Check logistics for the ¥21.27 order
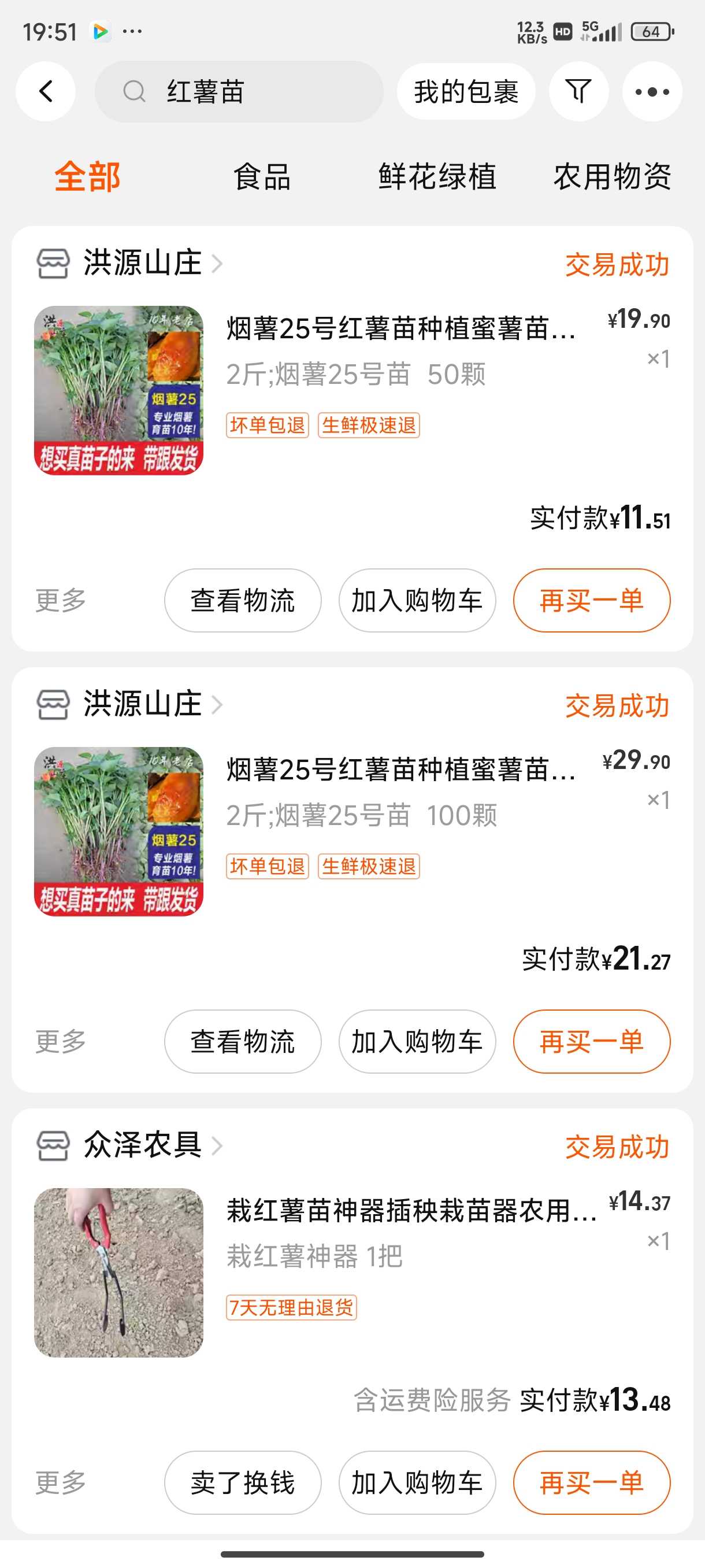Viewport: 705px width, 1568px height. click(243, 1041)
